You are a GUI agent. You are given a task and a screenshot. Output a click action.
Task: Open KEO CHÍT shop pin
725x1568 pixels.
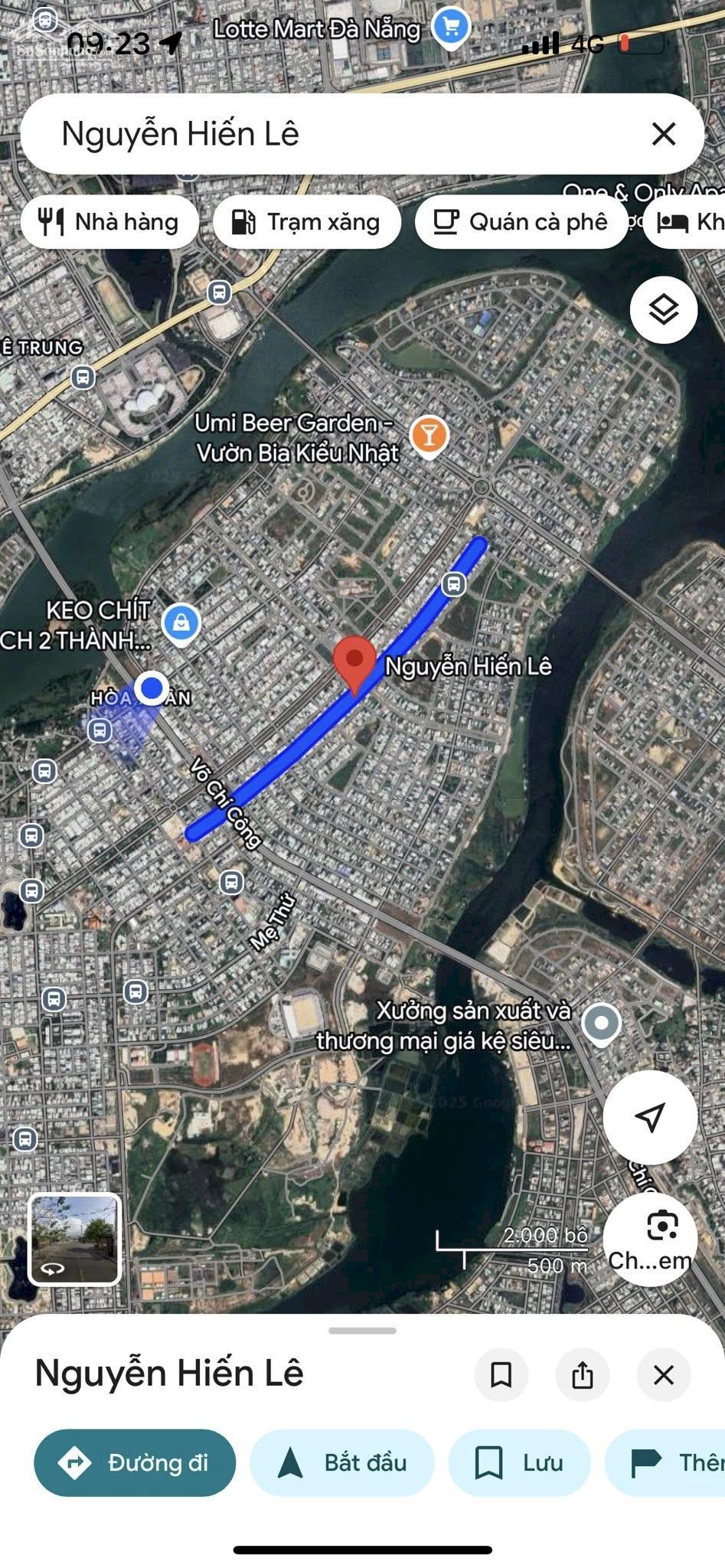(181, 622)
